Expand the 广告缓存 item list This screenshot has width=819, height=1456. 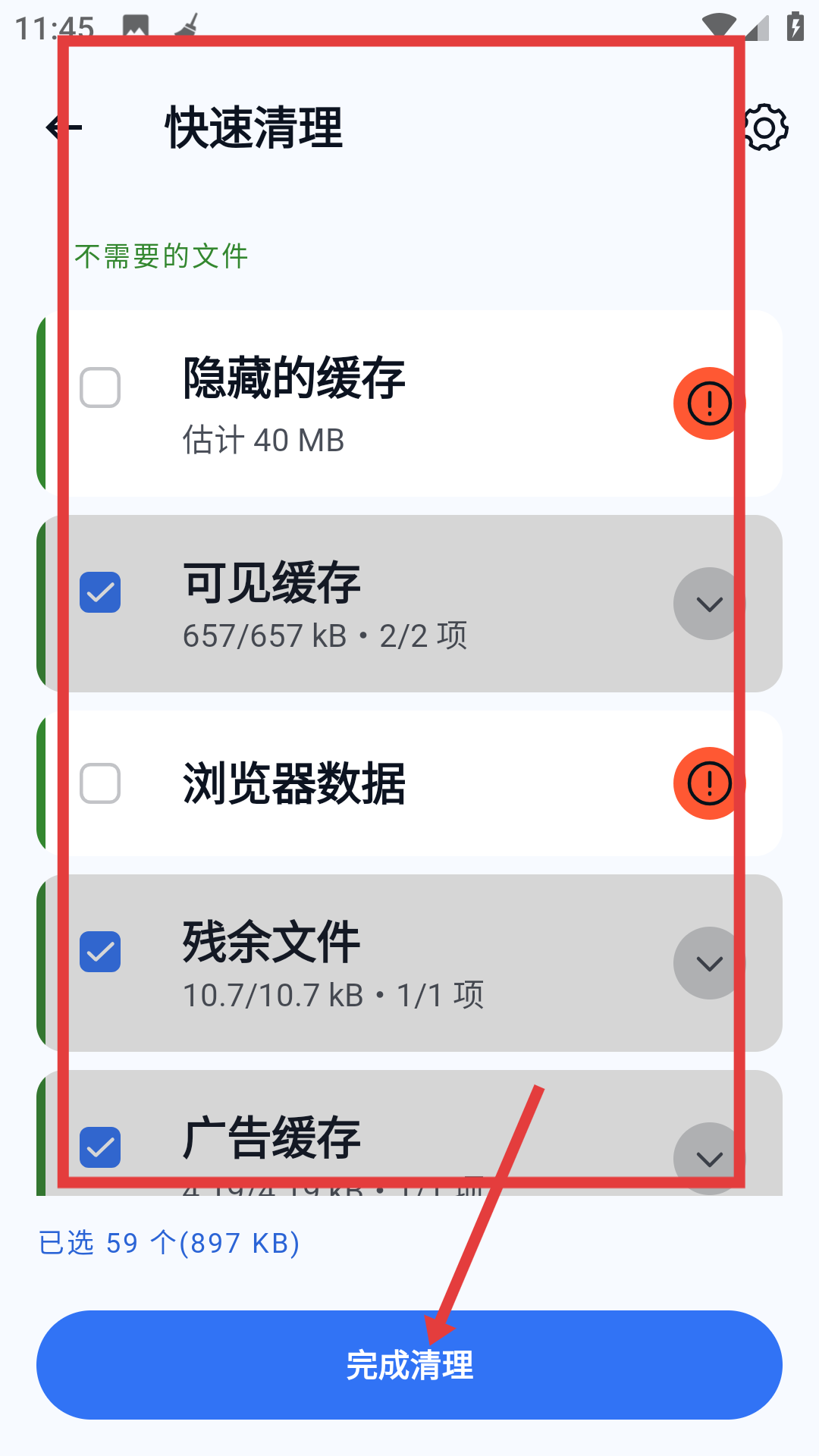point(709,1159)
